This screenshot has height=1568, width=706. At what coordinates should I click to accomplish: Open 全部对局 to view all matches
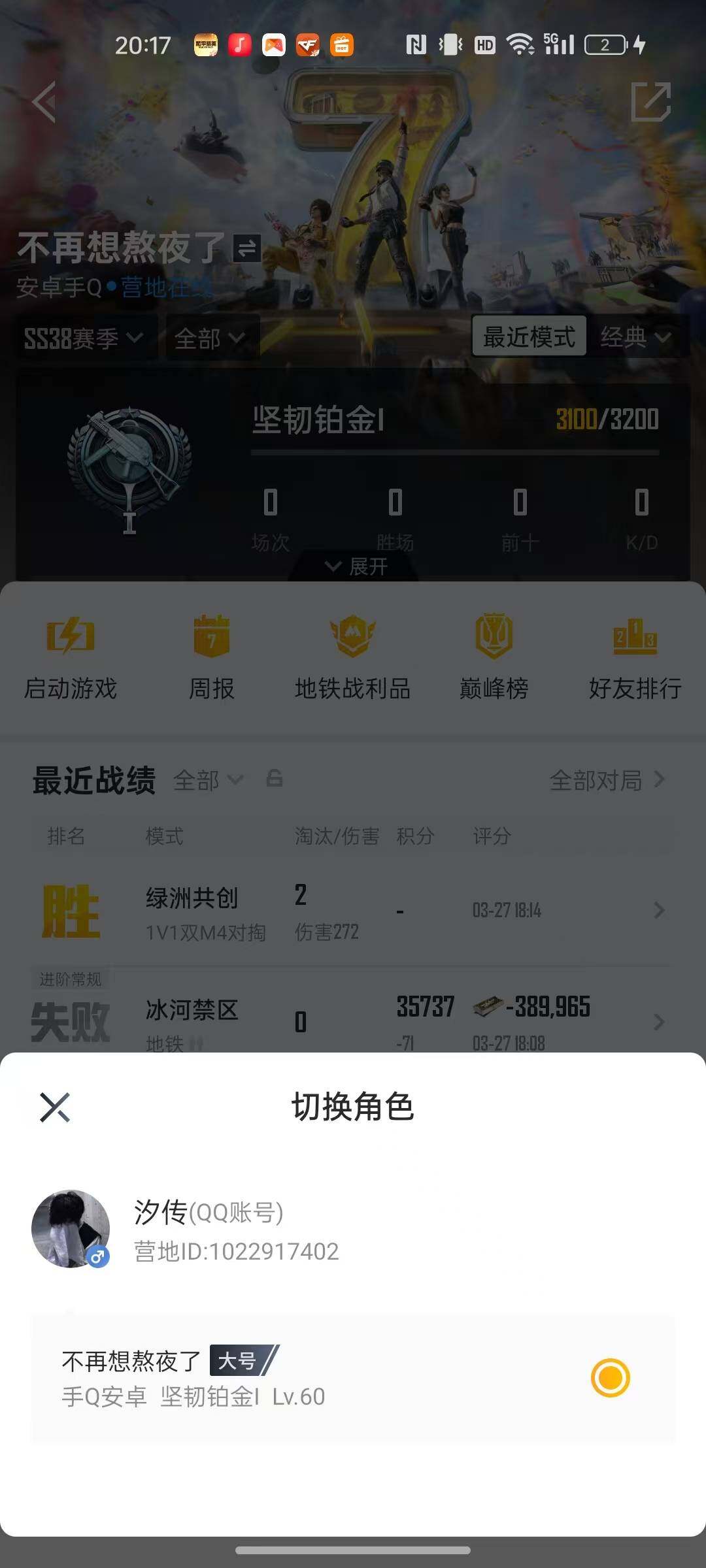[598, 779]
